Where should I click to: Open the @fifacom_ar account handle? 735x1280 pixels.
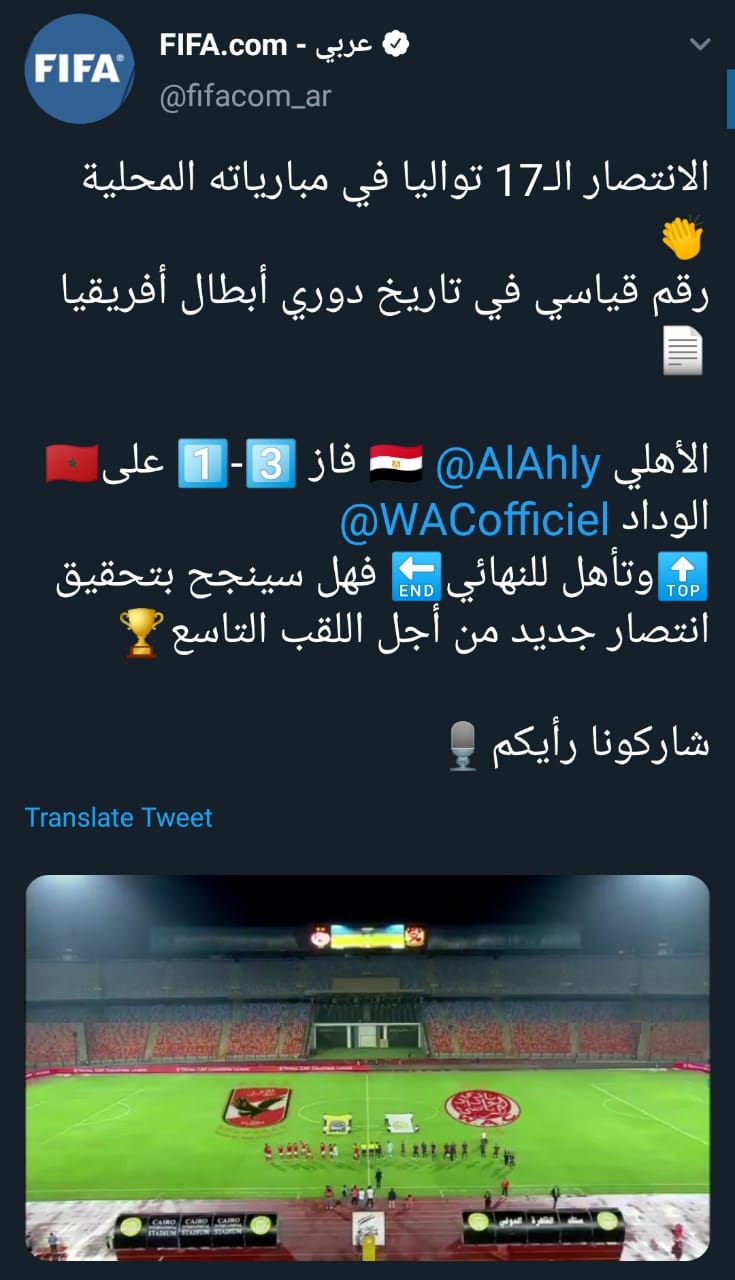click(245, 96)
